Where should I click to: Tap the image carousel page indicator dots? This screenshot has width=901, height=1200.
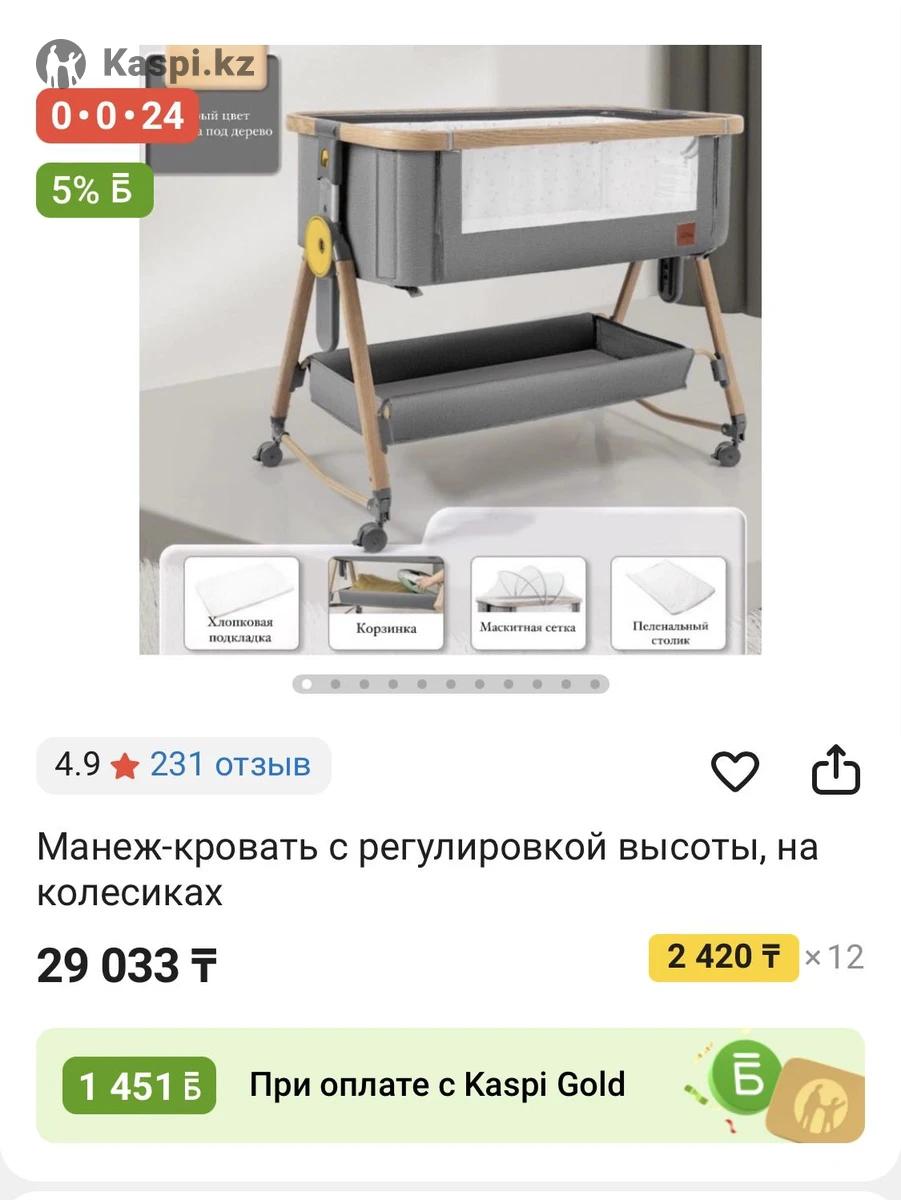point(450,684)
